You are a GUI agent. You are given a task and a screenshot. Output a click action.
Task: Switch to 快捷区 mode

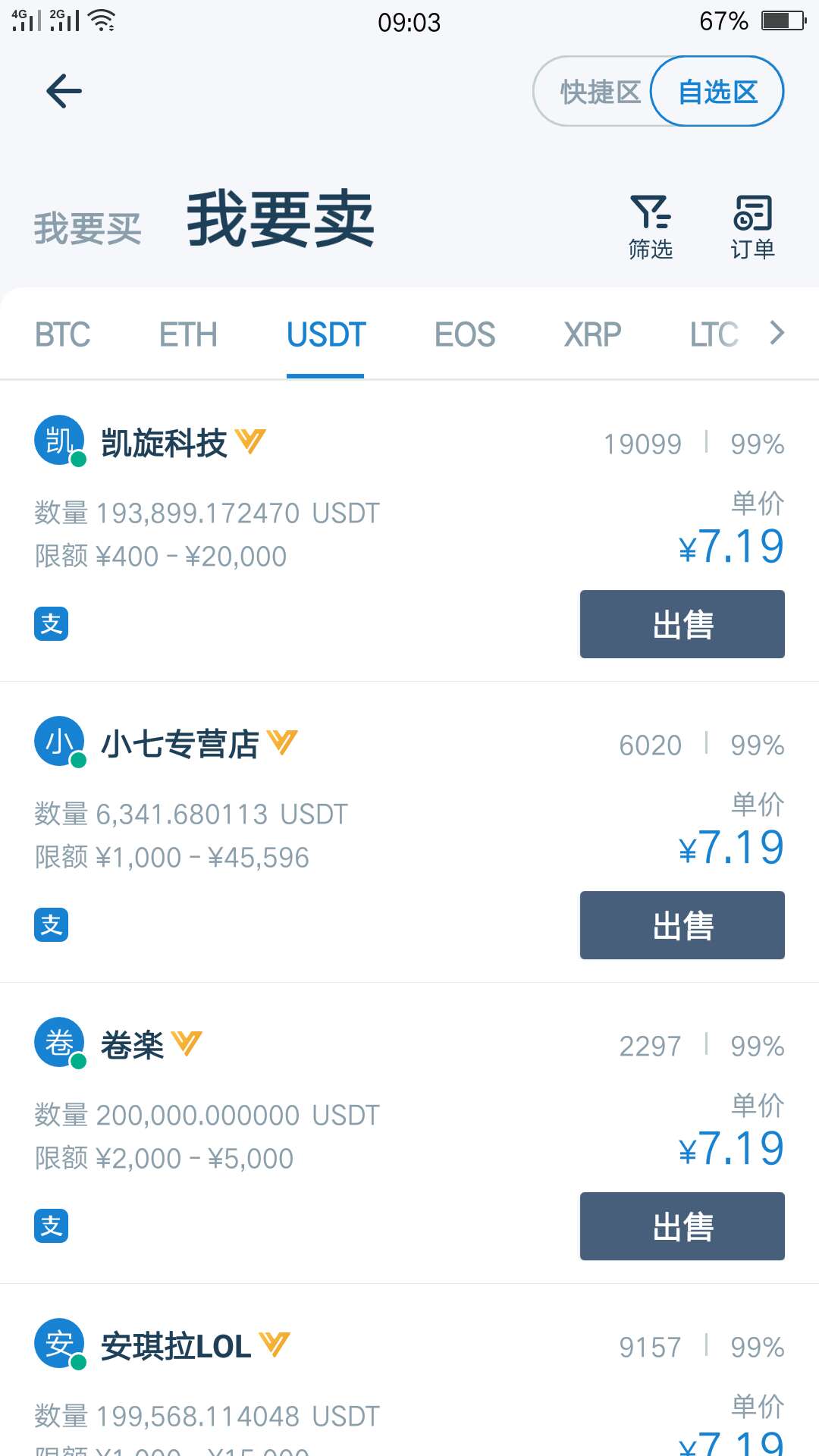pyautogui.click(x=599, y=92)
